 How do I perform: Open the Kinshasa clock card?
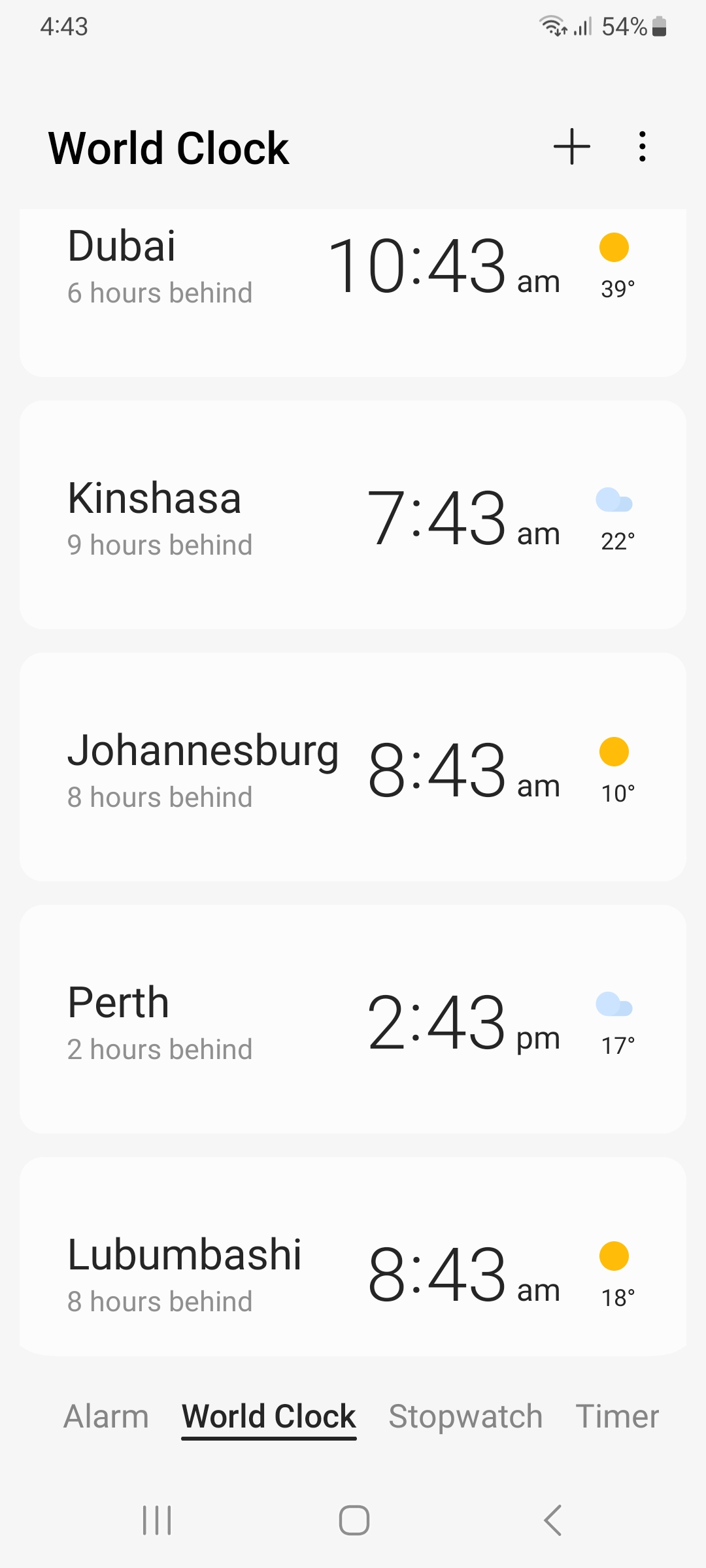[x=353, y=515]
